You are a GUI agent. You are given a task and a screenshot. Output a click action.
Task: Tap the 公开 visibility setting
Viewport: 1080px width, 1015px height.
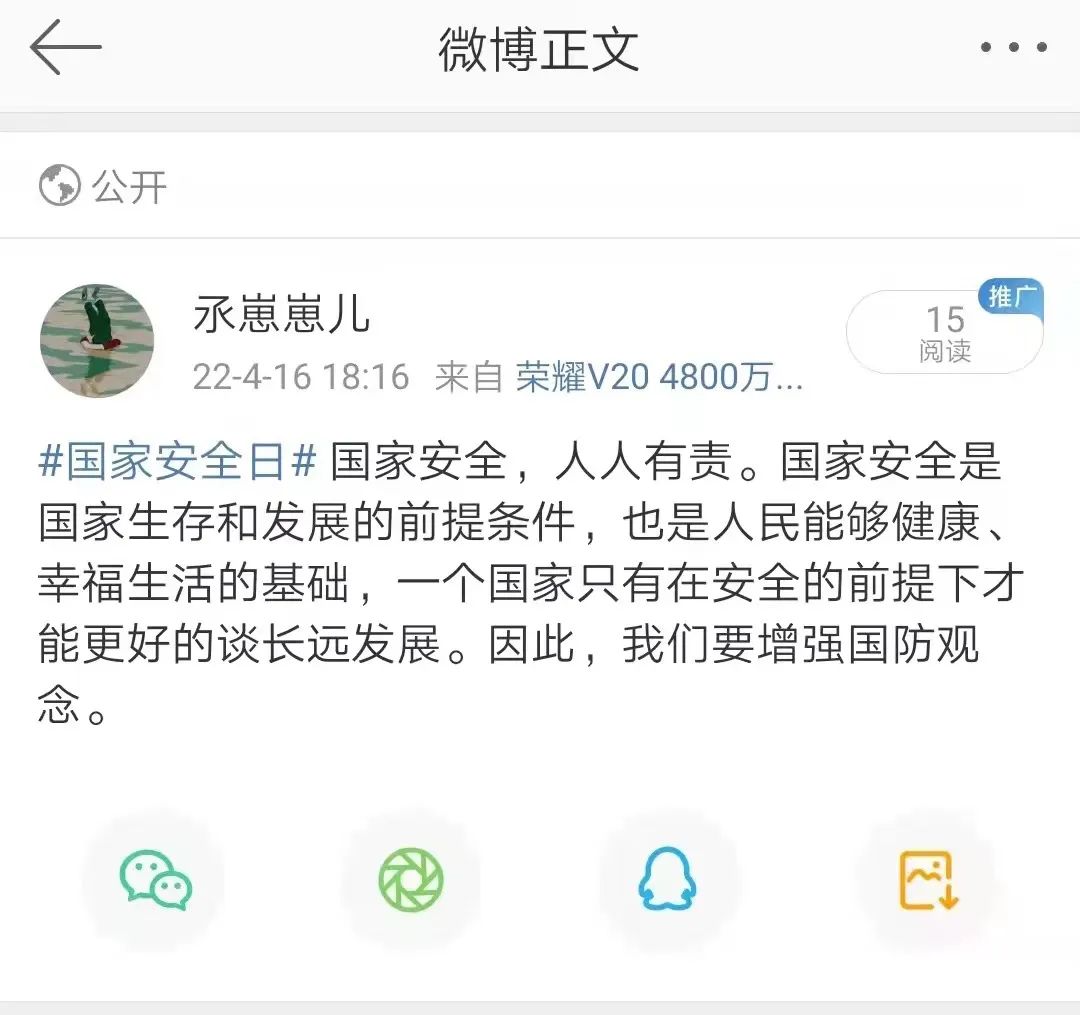click(104, 187)
